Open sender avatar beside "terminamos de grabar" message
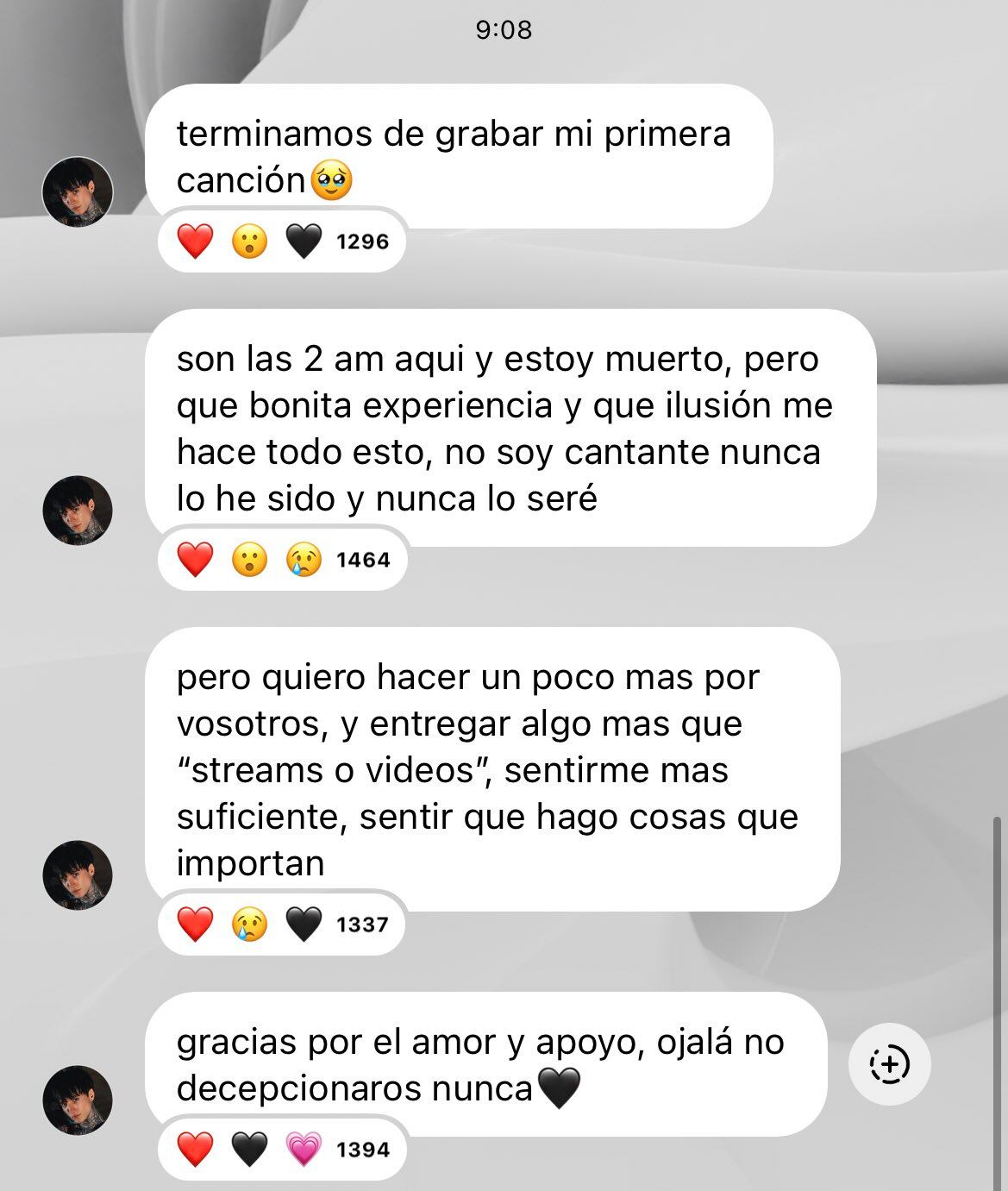Image resolution: width=1008 pixels, height=1191 pixels. [78, 191]
